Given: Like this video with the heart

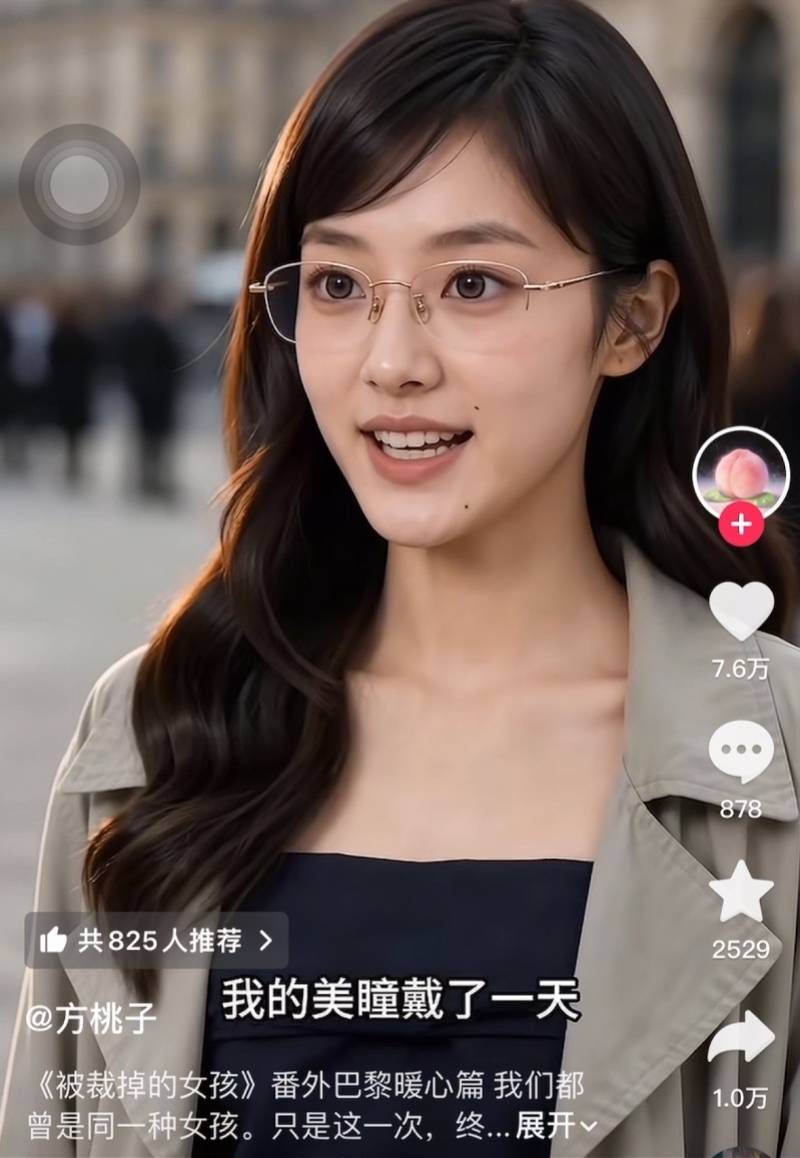Looking at the screenshot, I should pyautogui.click(x=741, y=610).
